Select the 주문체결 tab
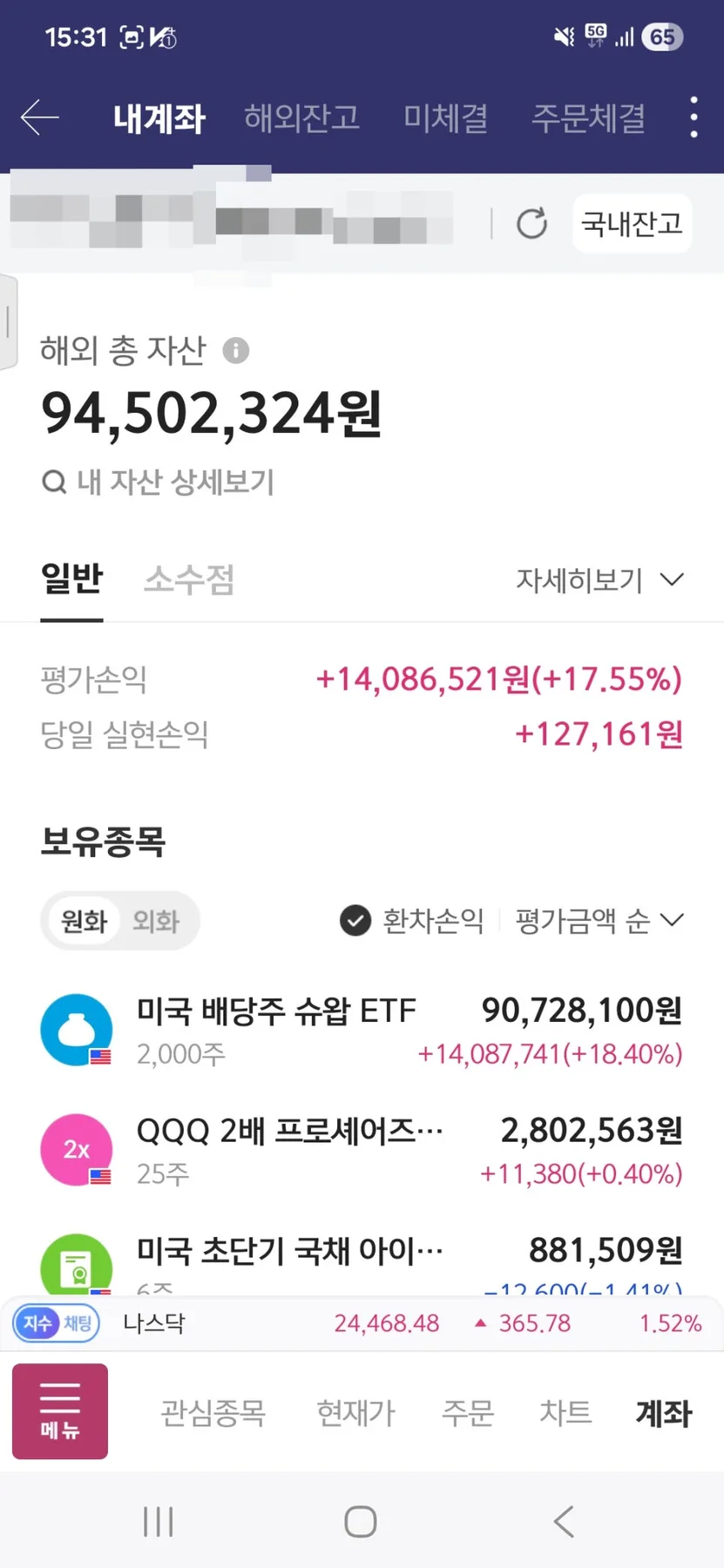724x1568 pixels. [588, 118]
